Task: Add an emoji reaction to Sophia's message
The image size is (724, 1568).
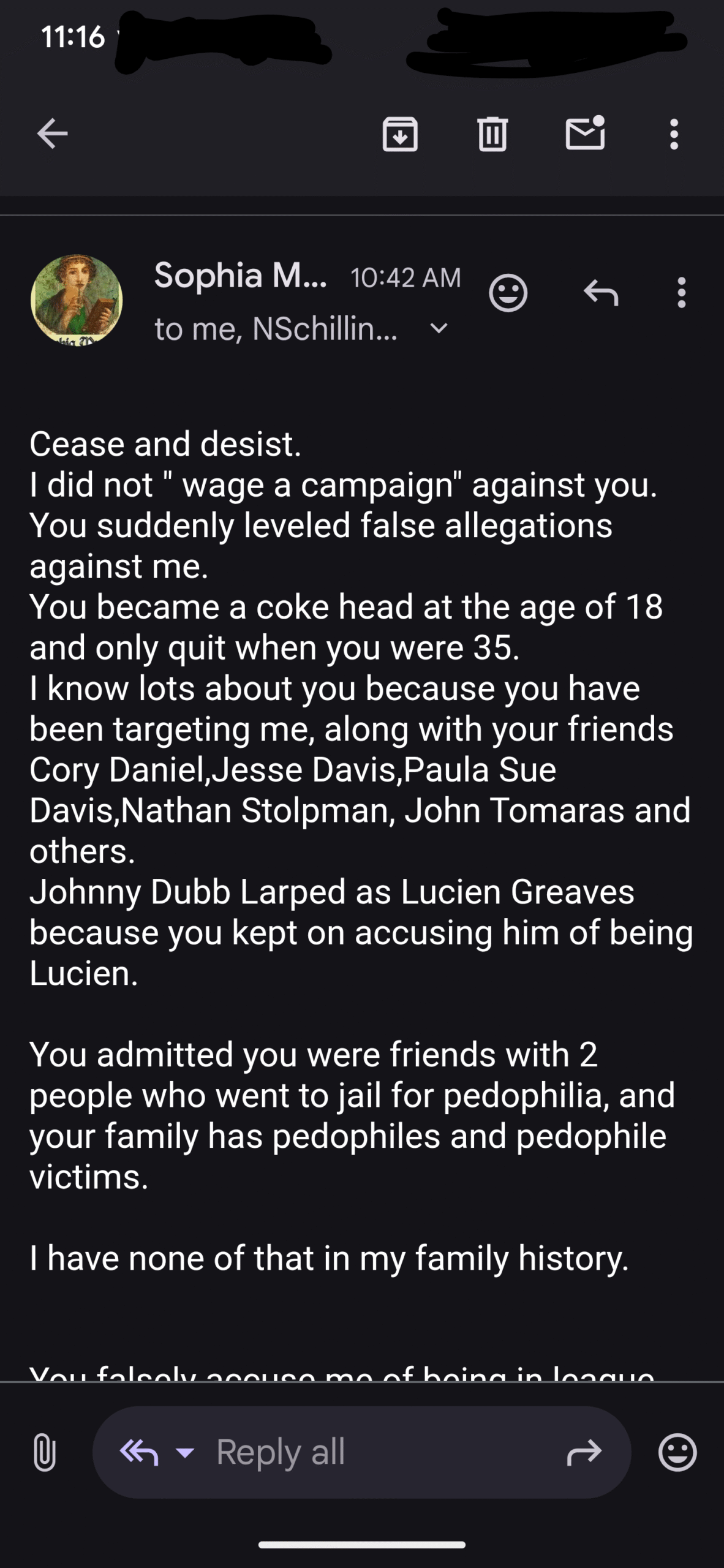Action: [508, 293]
